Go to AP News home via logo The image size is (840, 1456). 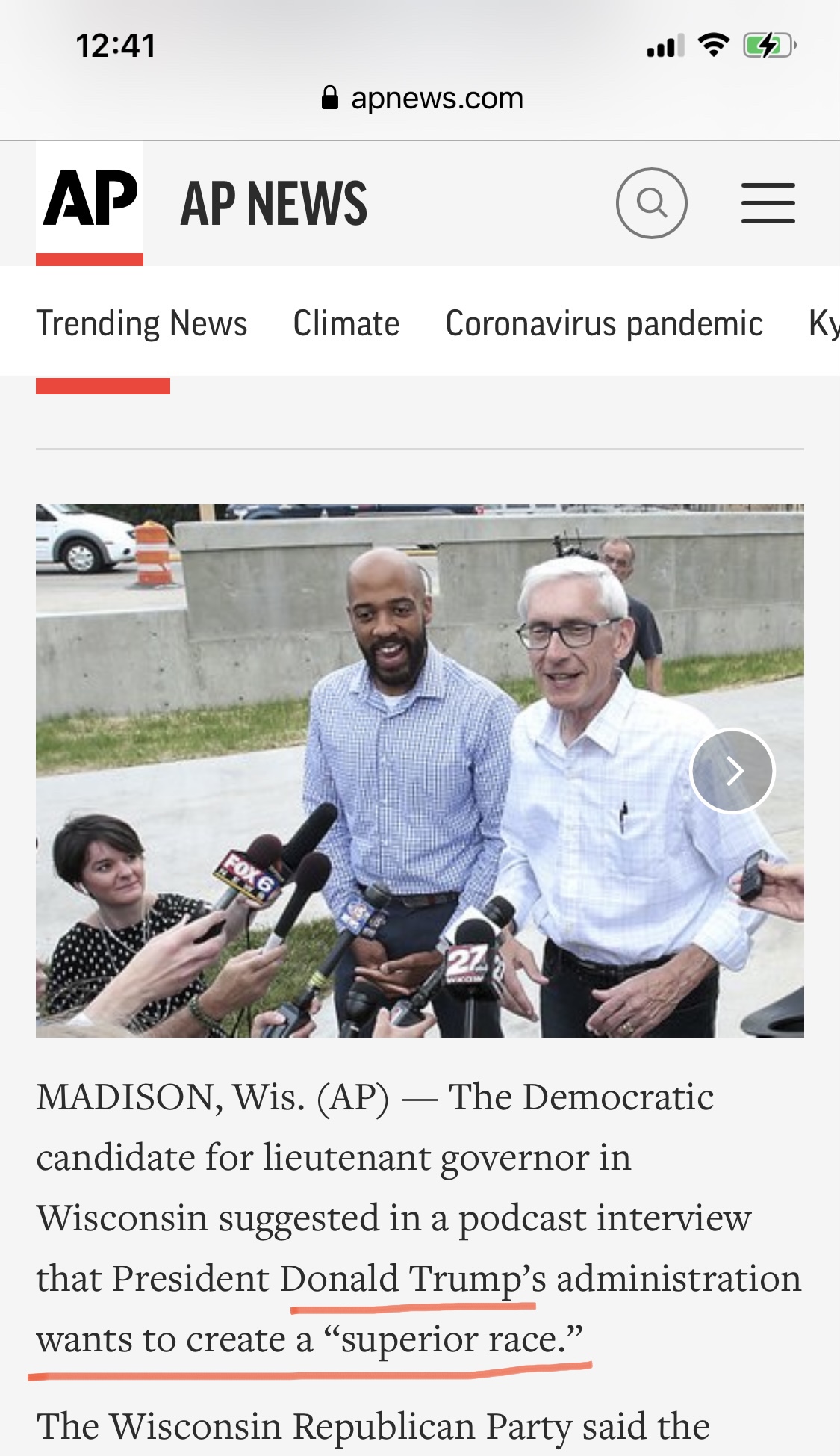coord(90,202)
